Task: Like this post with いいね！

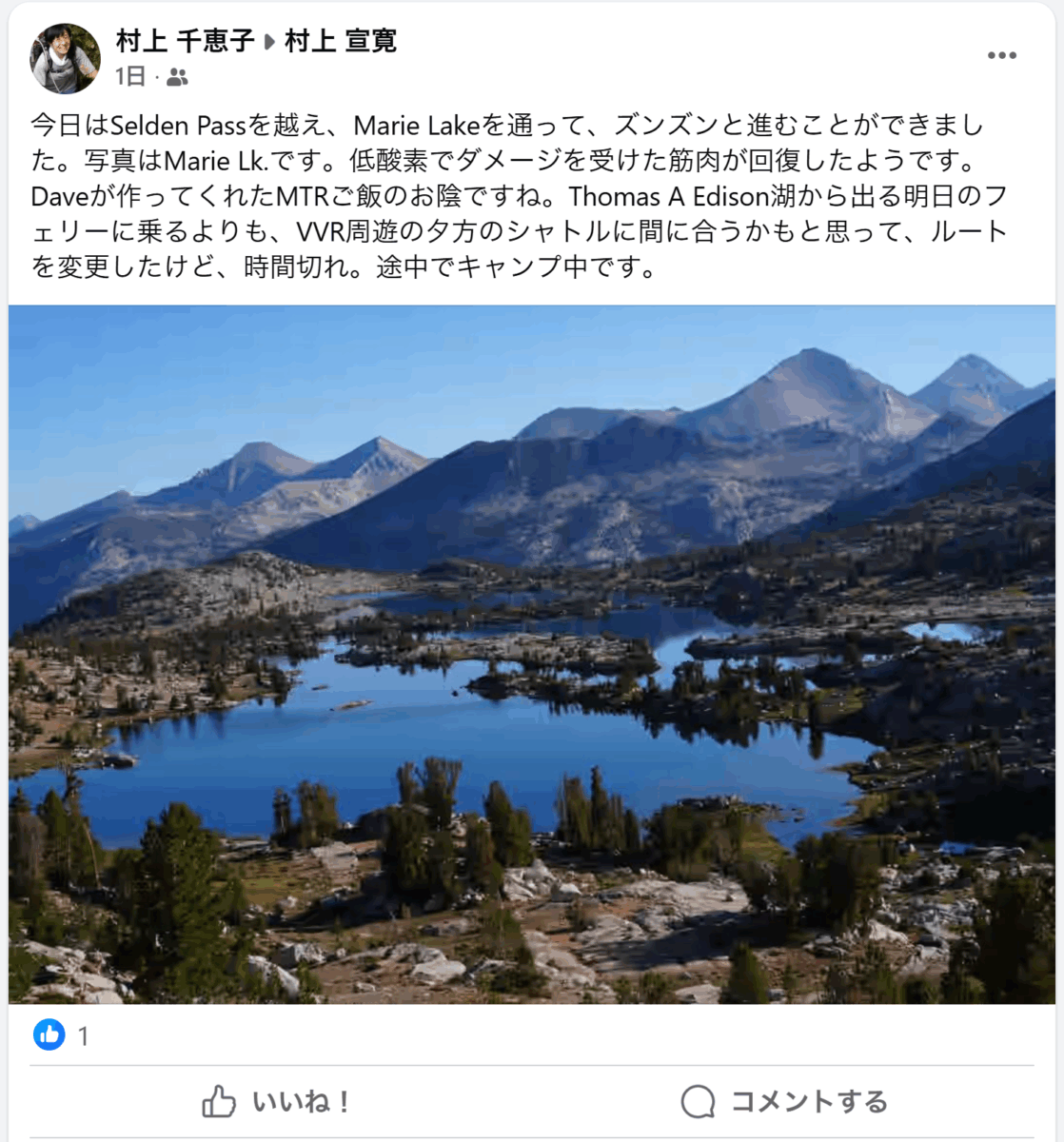Action: 276,1102
